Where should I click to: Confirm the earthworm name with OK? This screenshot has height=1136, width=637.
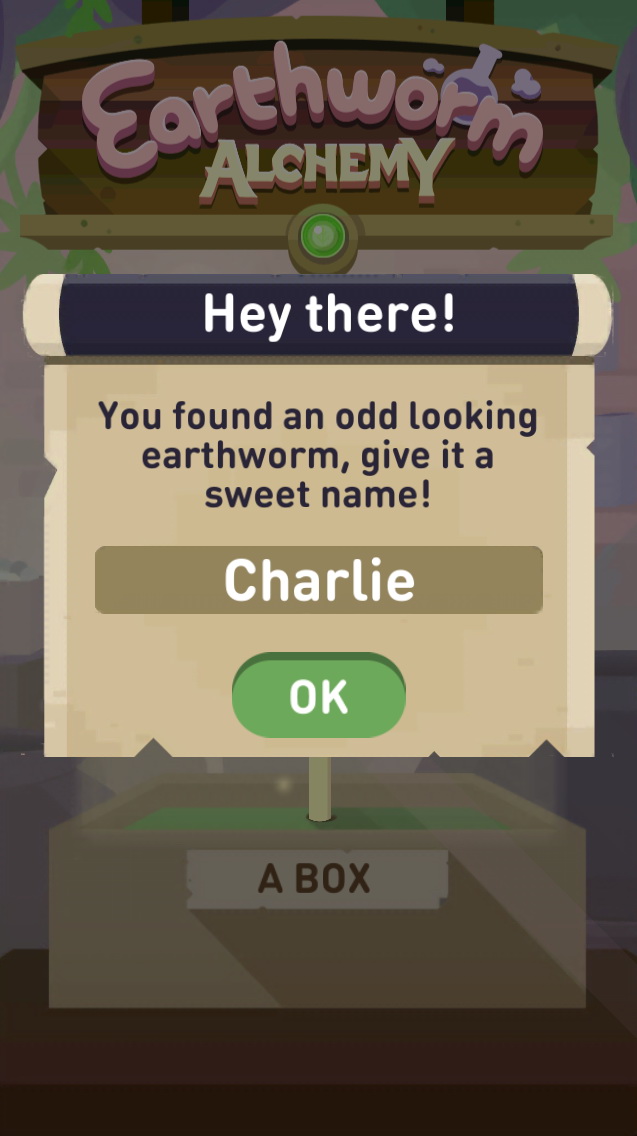point(319,696)
